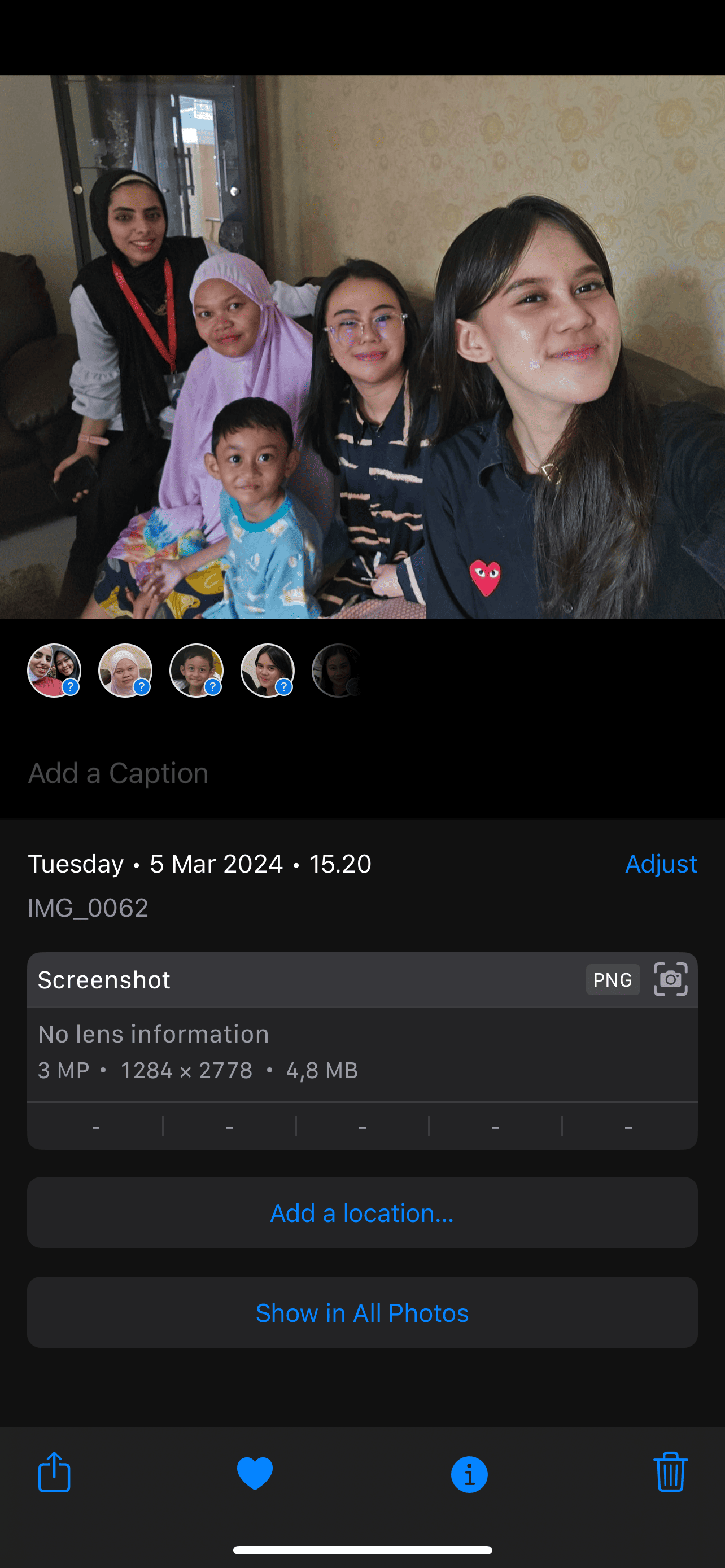
Task: Tap the Add a Caption field
Action: (119, 773)
